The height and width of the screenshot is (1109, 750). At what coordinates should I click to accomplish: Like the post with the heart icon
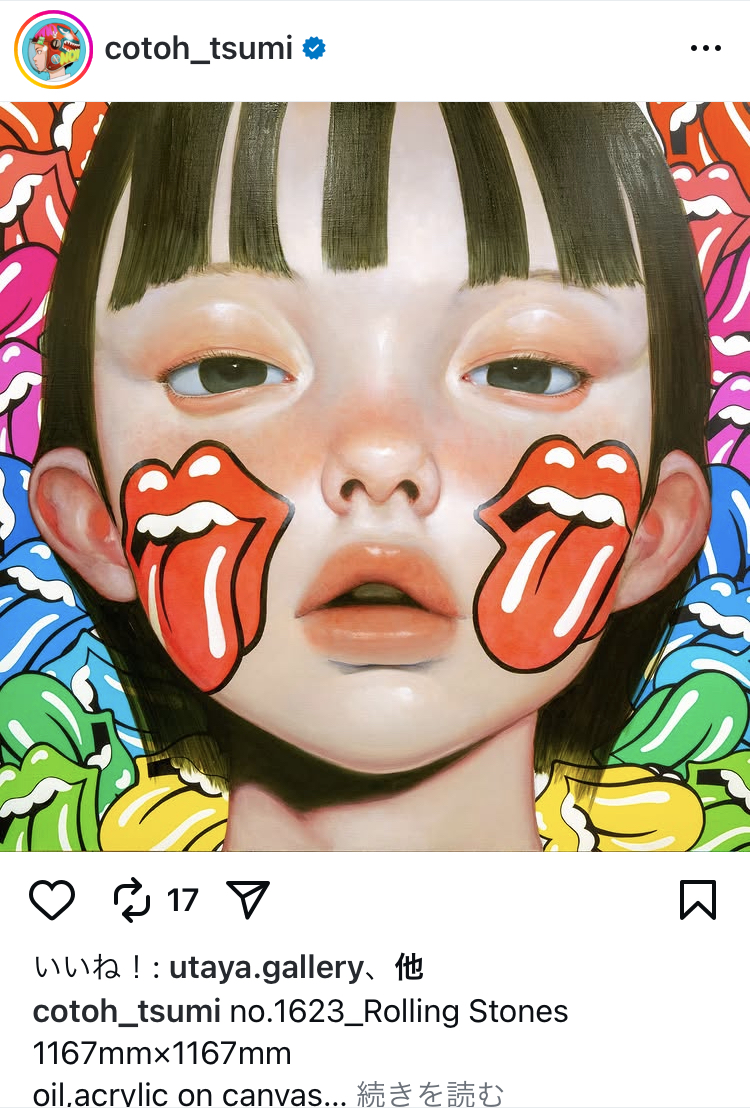click(52, 899)
